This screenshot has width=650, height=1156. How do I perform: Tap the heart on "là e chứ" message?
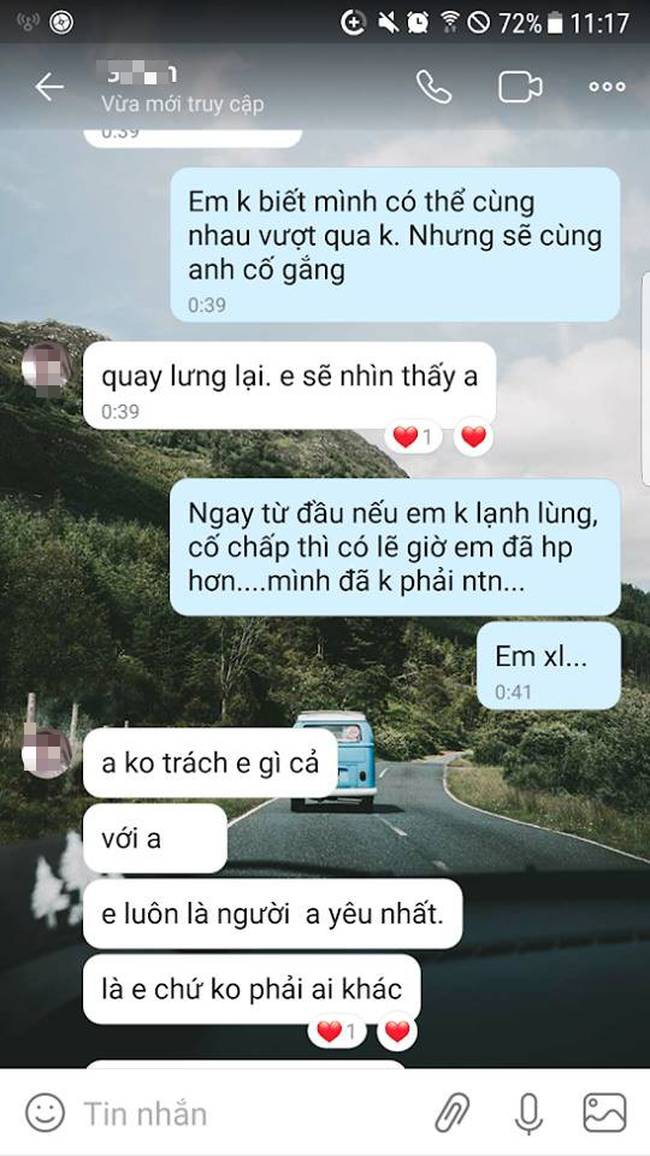(397, 1031)
